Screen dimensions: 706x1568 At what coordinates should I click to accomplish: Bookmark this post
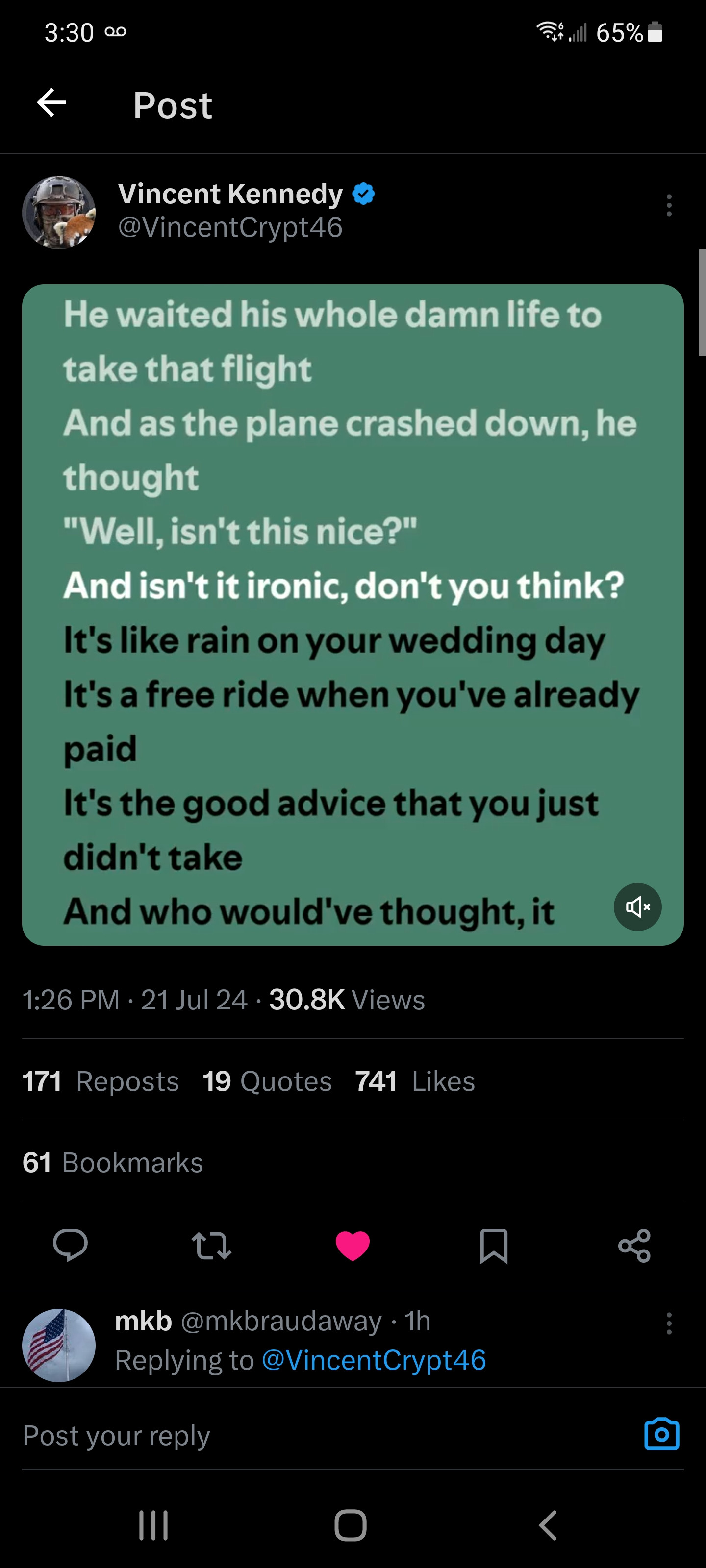[493, 1245]
